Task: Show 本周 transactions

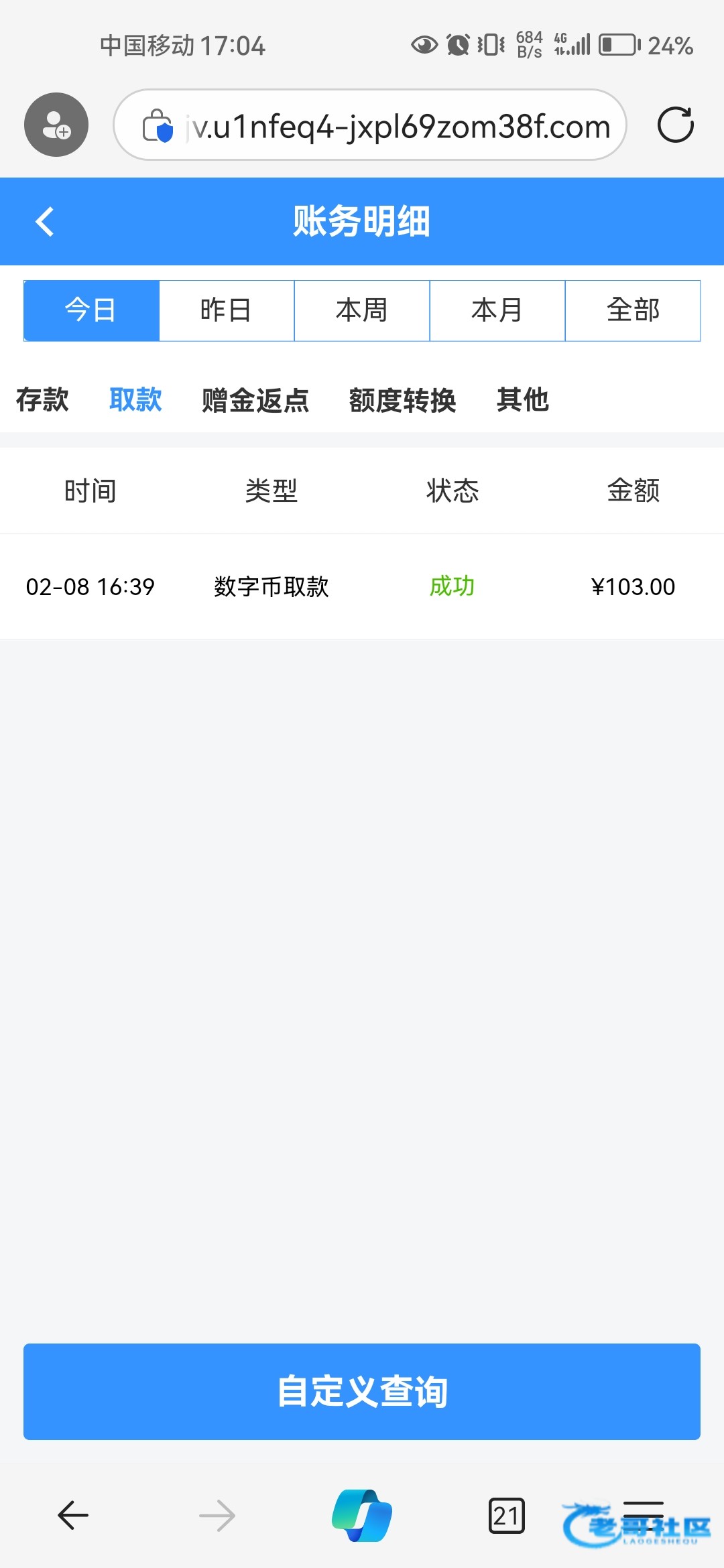Action: click(x=362, y=310)
